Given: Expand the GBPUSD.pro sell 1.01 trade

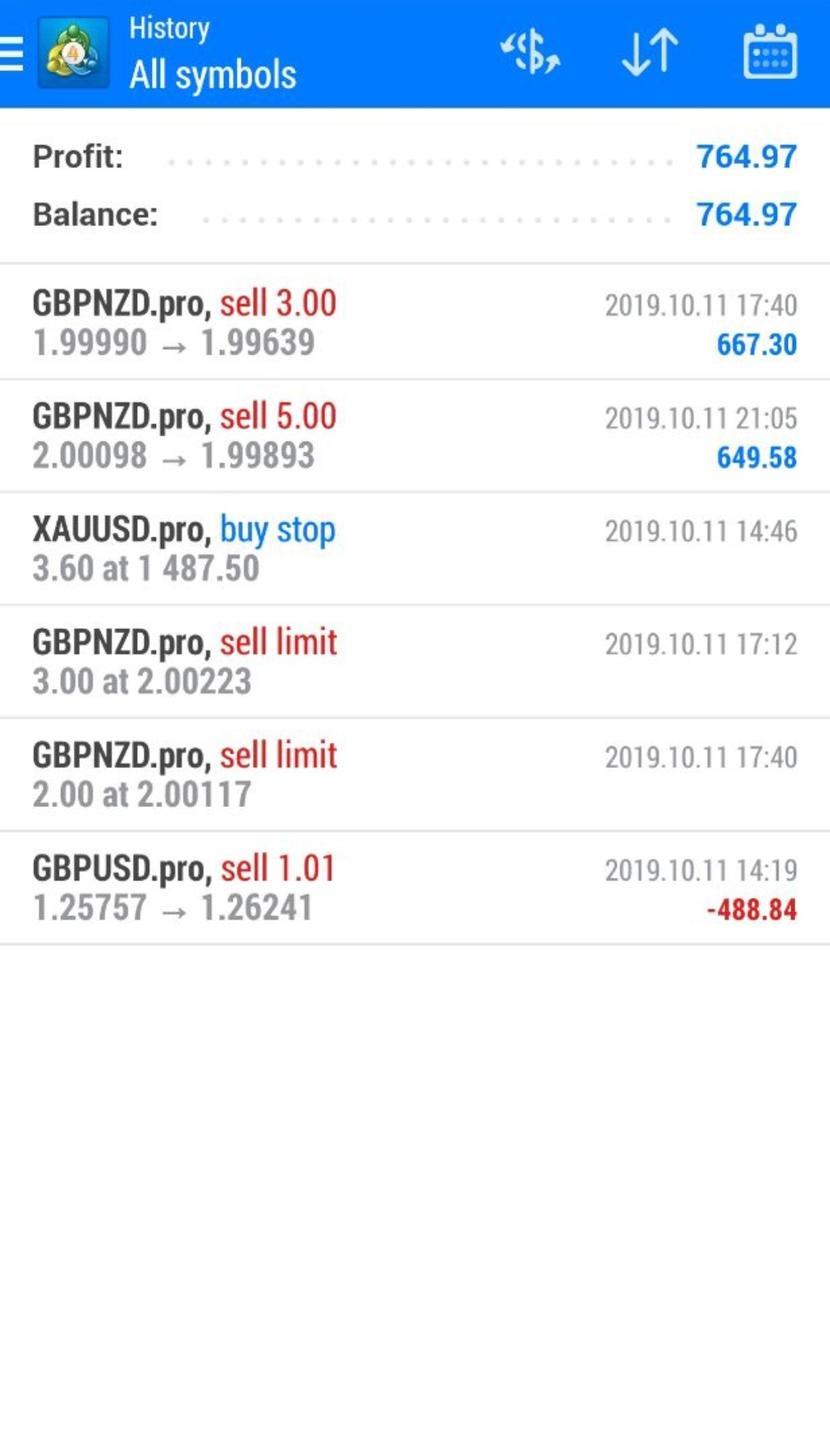Looking at the screenshot, I should [x=414, y=887].
